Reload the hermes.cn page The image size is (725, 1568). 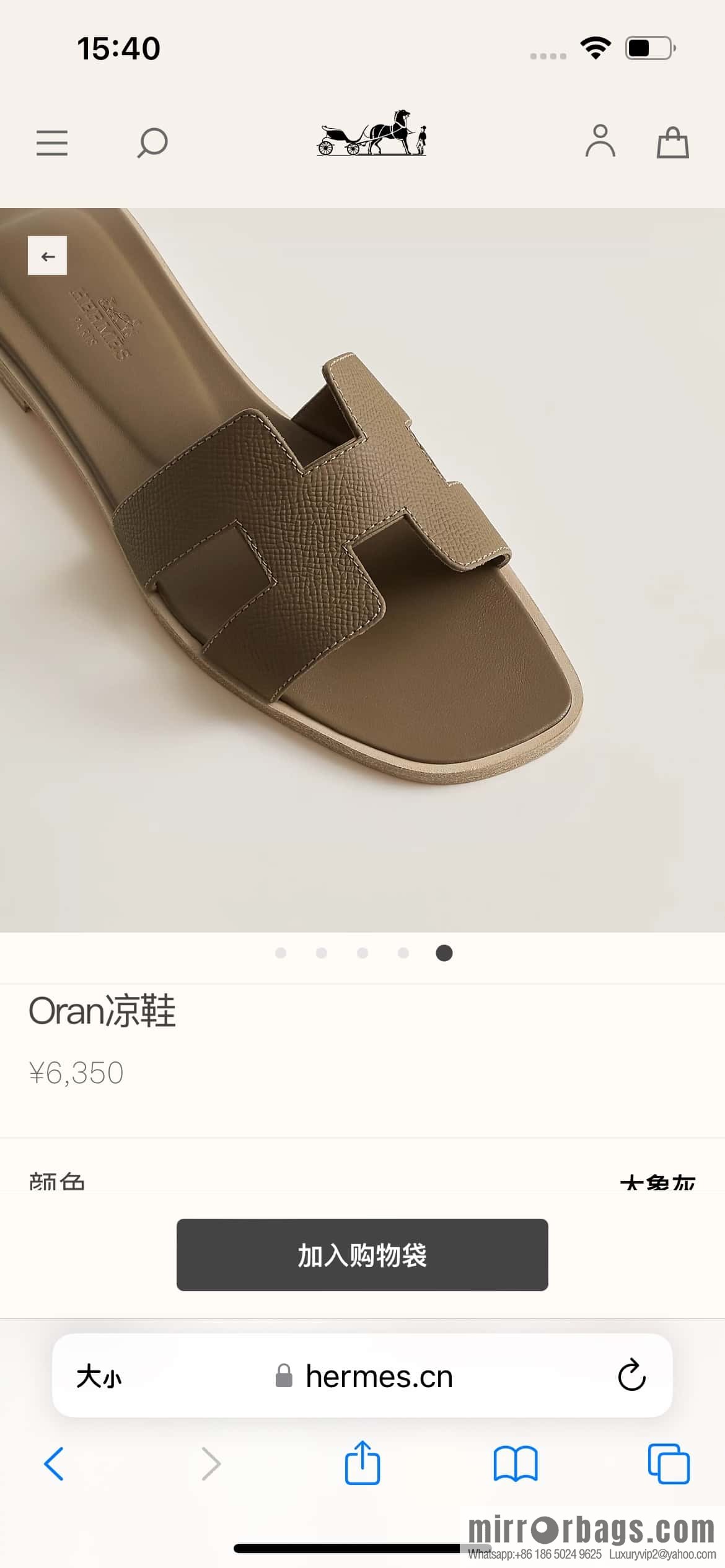pos(631,1376)
